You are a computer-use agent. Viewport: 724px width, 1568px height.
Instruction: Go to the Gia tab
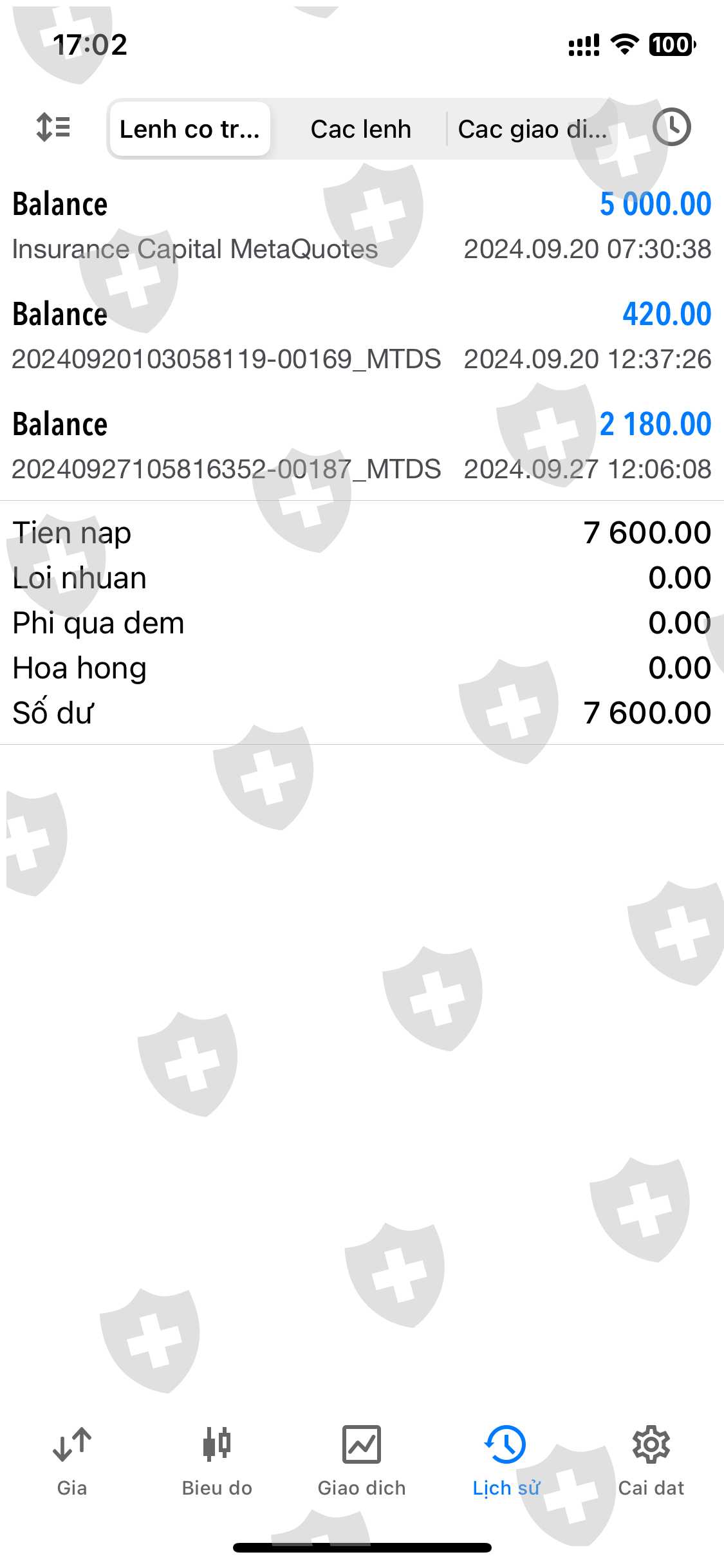point(72,1461)
